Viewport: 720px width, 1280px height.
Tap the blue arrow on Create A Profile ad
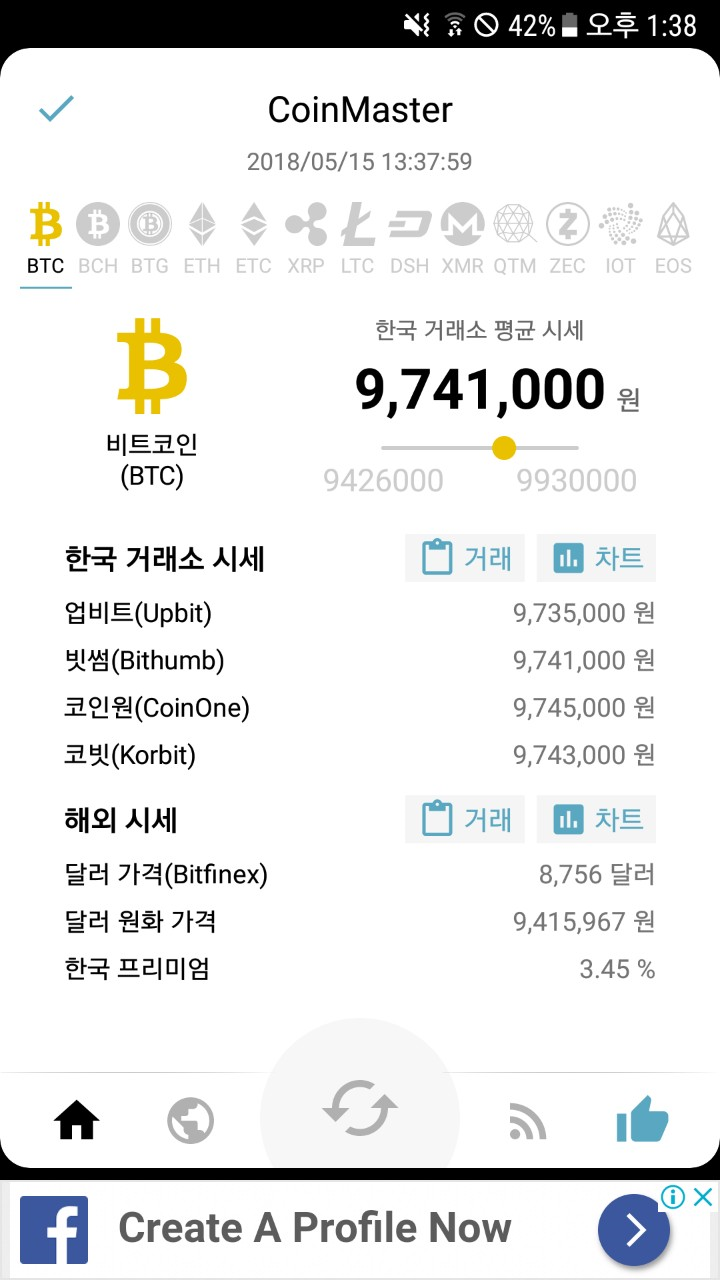point(633,1229)
